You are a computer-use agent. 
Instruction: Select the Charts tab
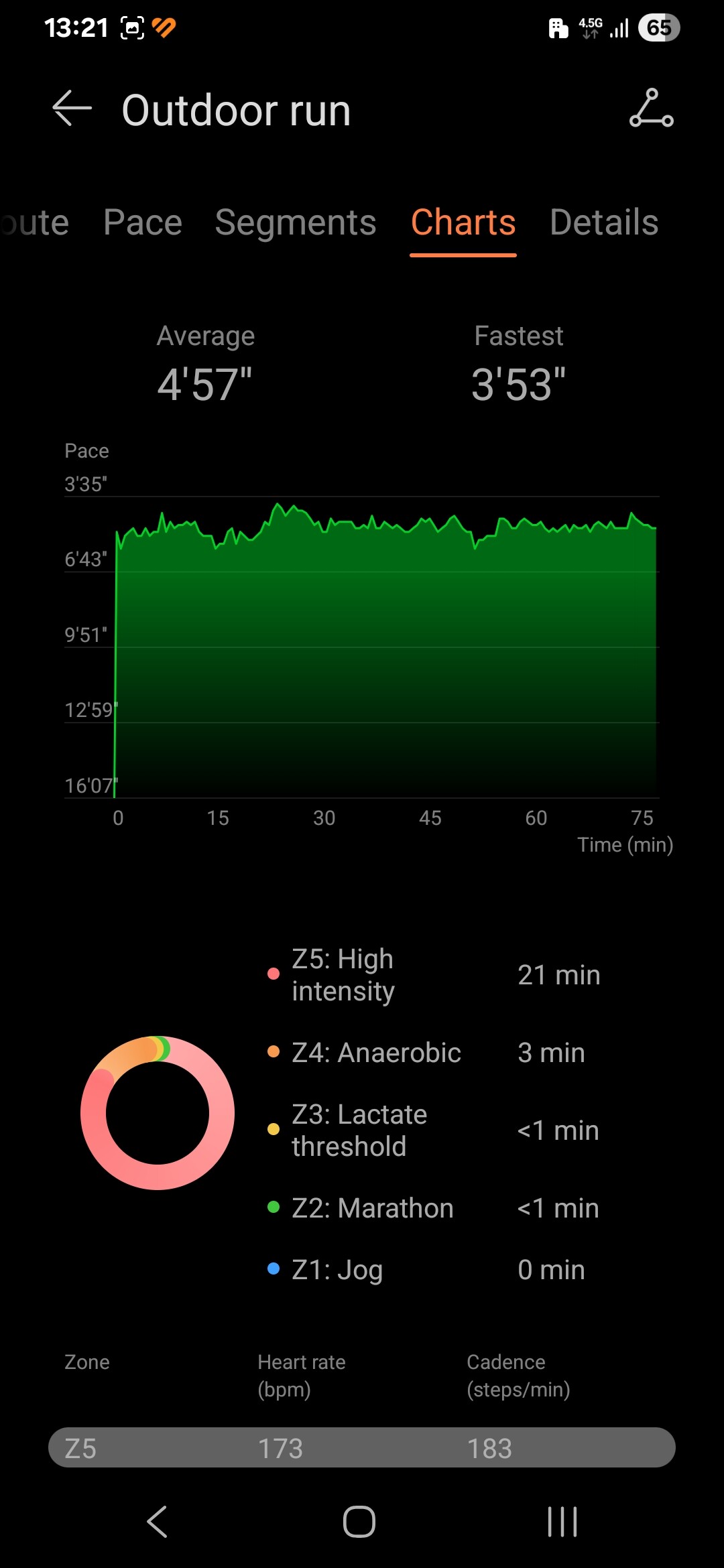click(x=463, y=222)
